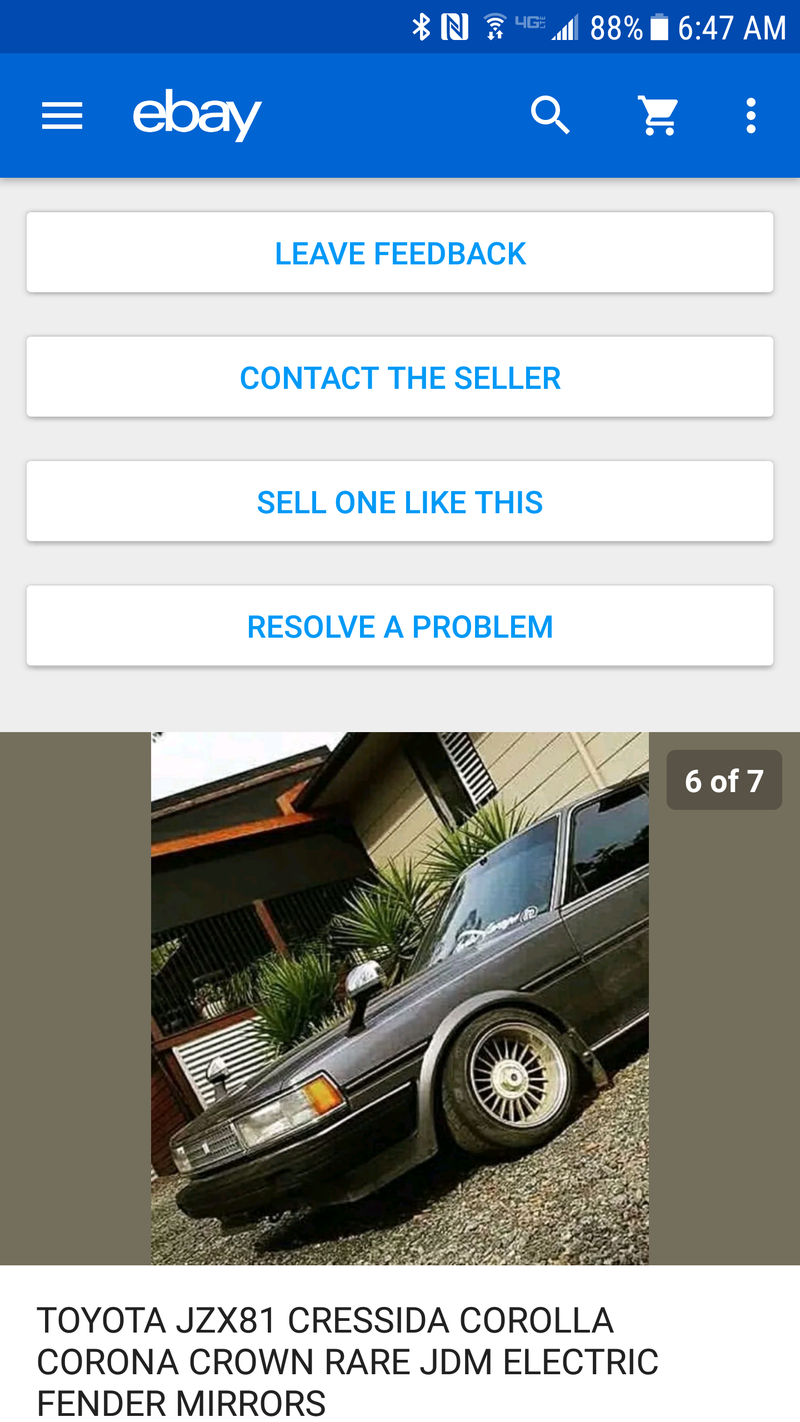800x1422 pixels.
Task: Open the shopping cart
Action: click(x=659, y=116)
